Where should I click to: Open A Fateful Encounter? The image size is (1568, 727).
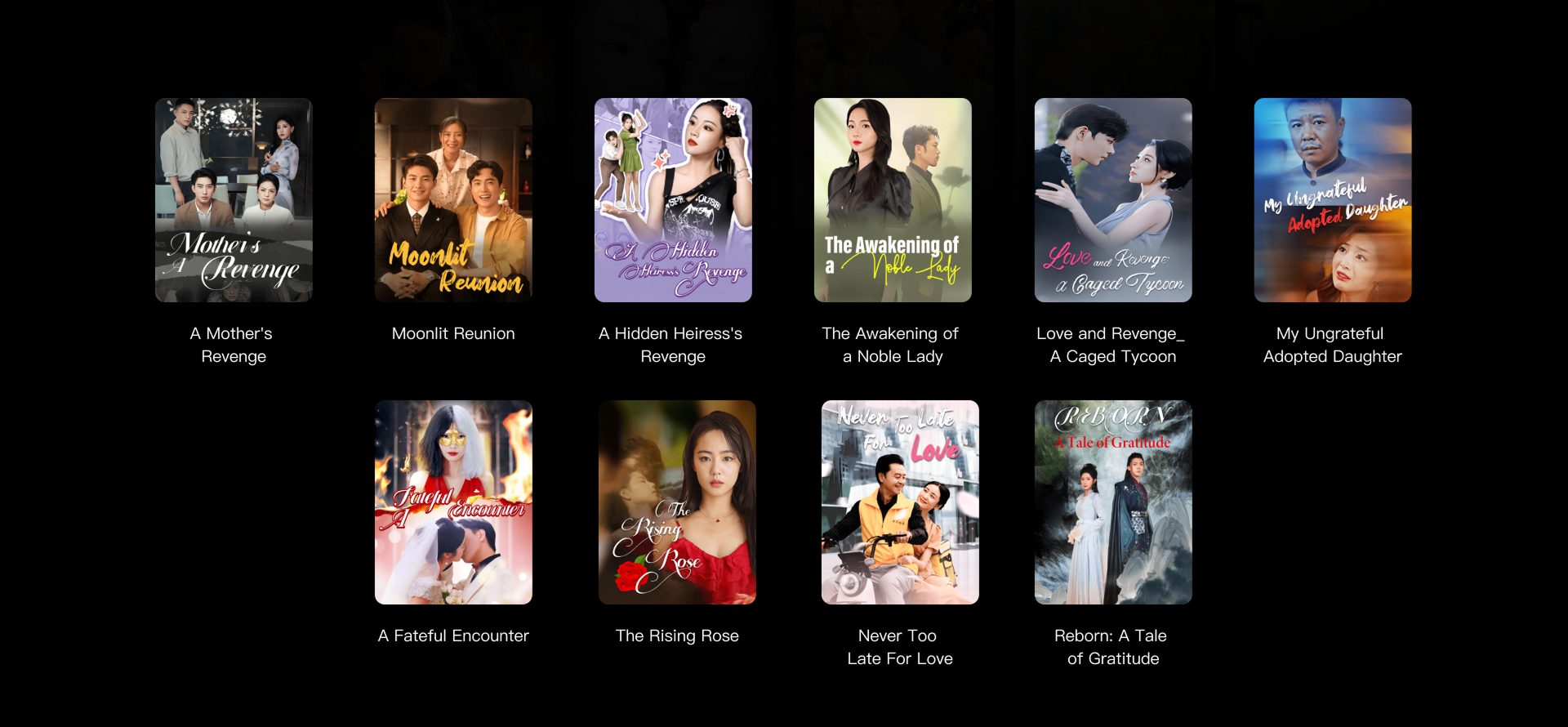pyautogui.click(x=453, y=502)
